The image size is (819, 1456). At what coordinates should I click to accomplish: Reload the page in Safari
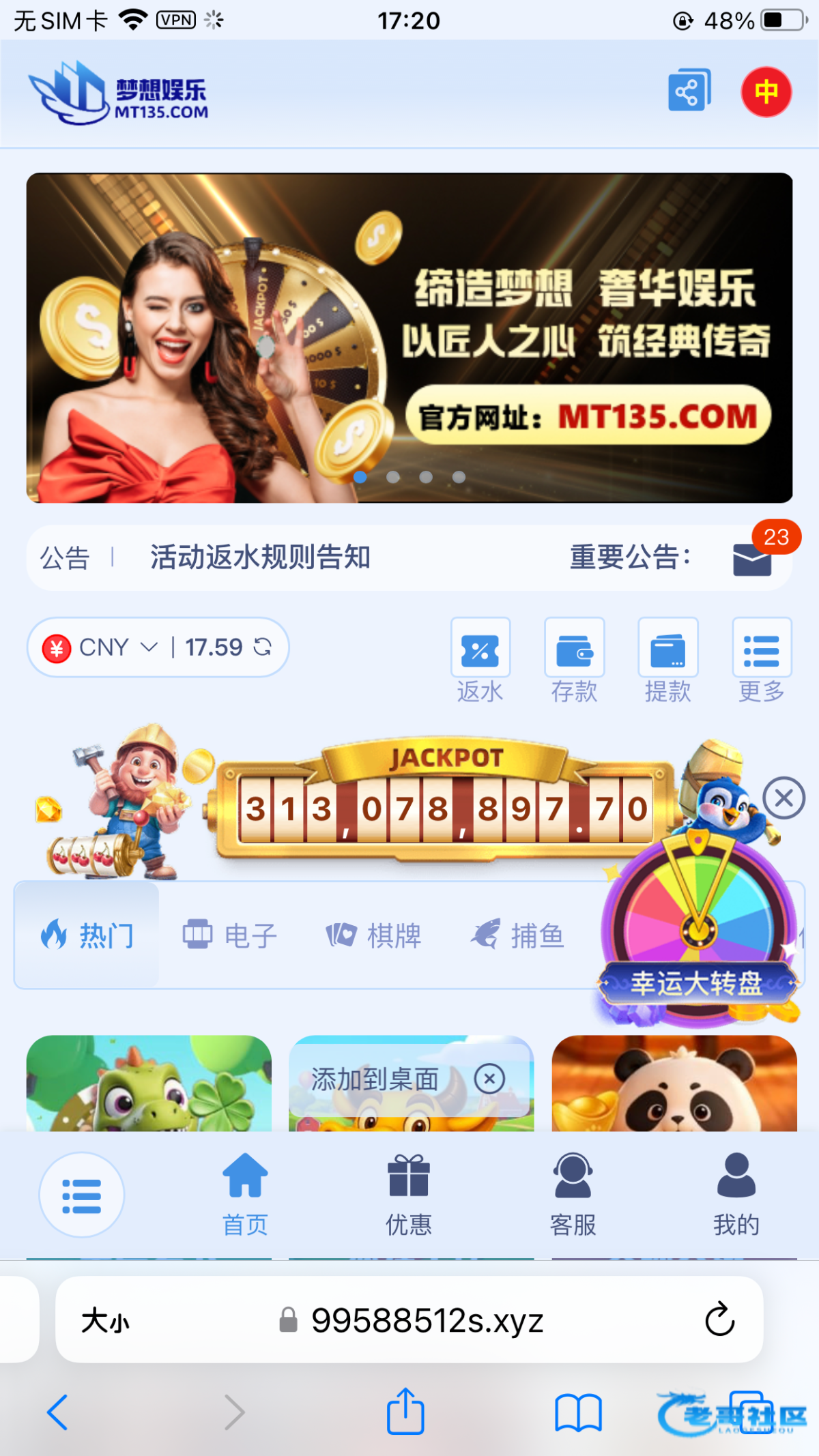pos(719,1320)
